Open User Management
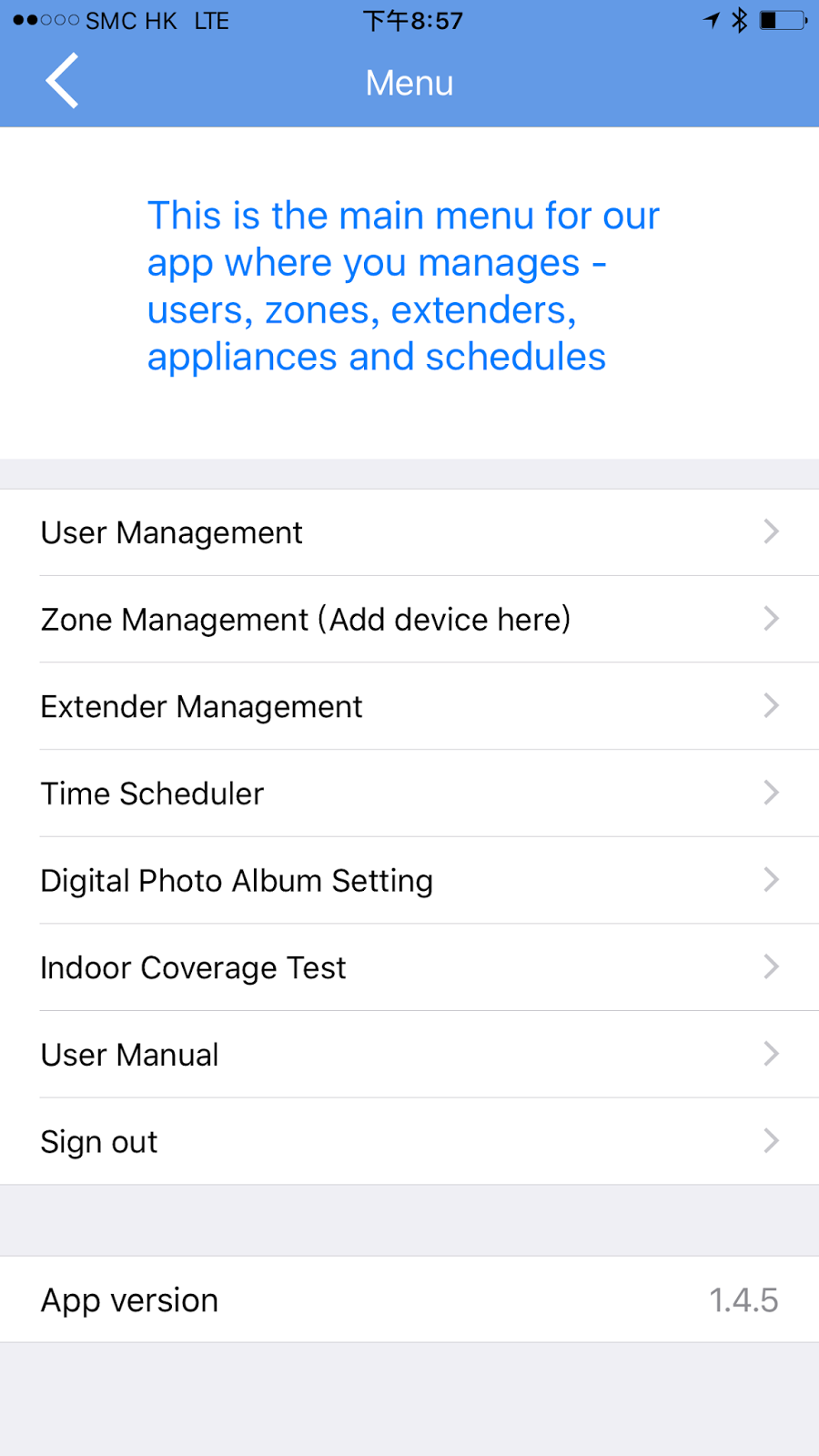This screenshot has width=819, height=1456. coord(409,532)
